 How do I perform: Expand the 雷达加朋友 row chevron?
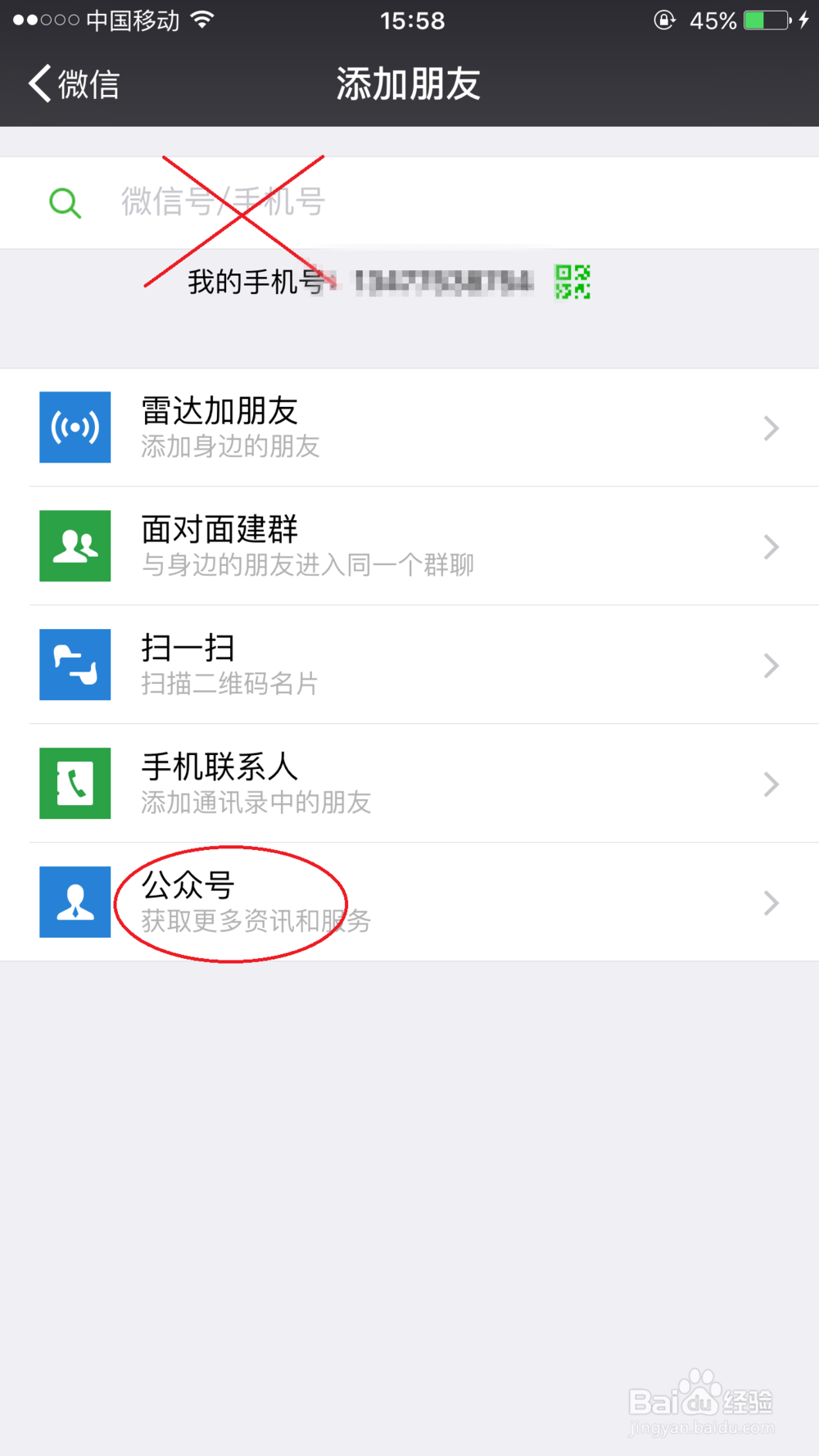click(x=770, y=427)
